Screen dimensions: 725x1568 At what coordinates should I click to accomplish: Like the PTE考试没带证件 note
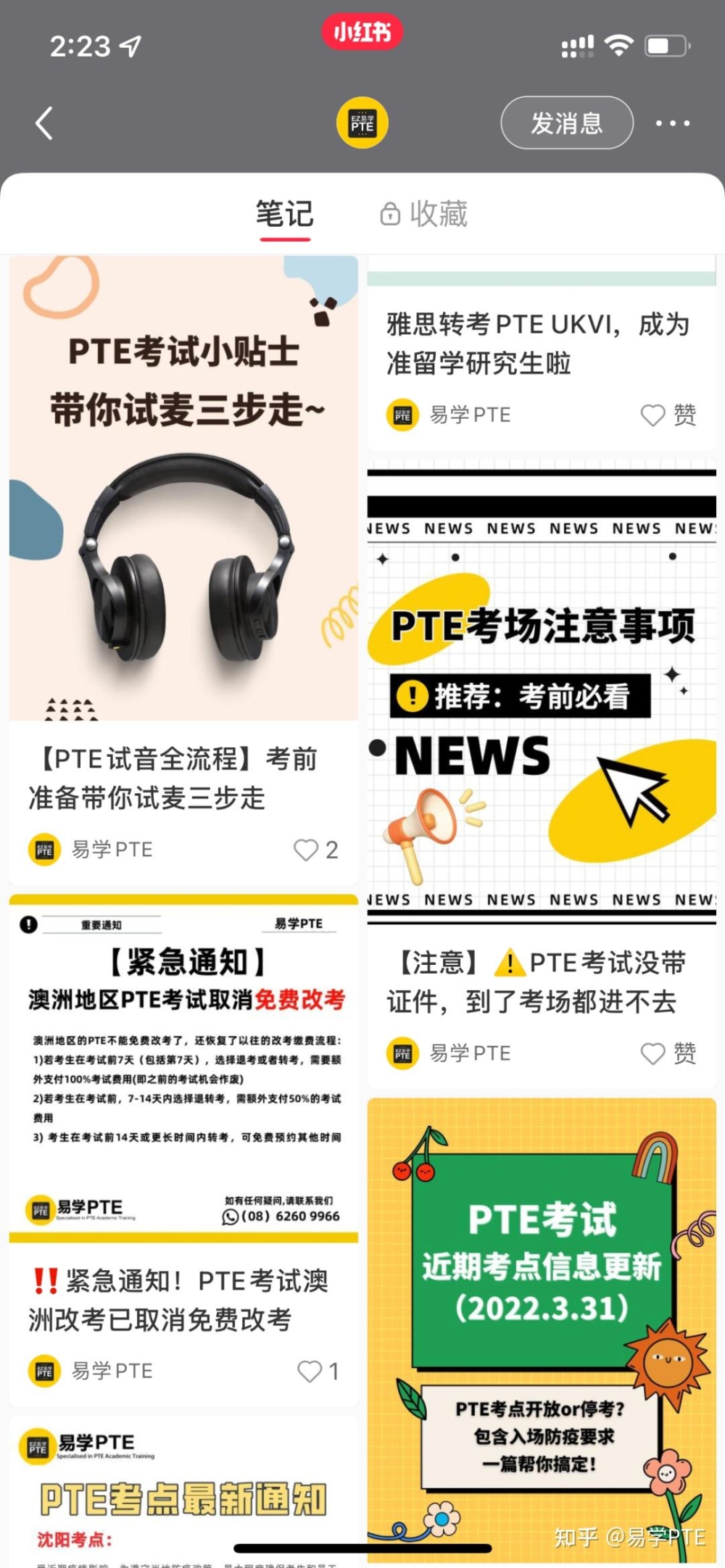coord(668,1053)
